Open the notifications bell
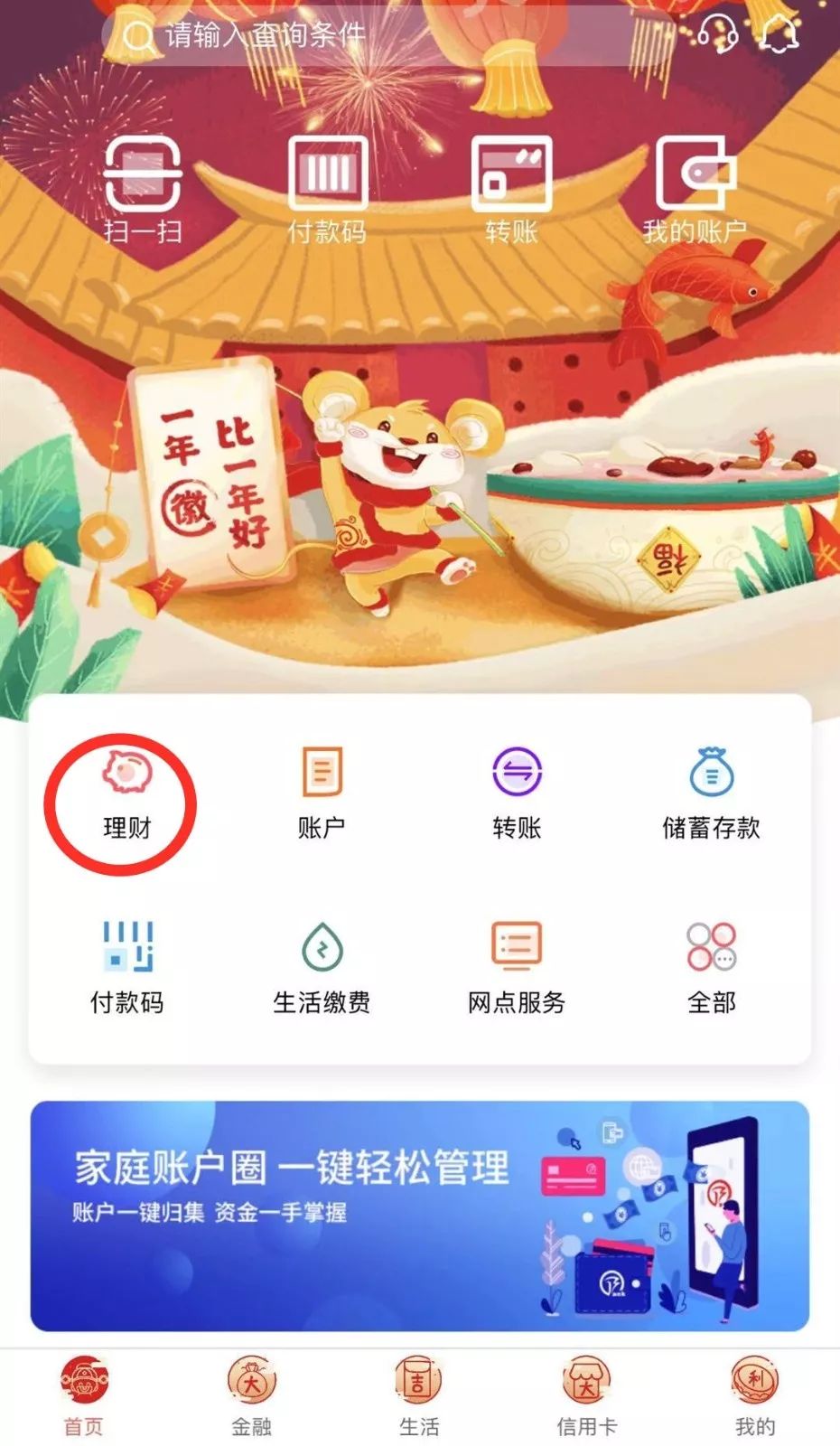This screenshot has height=1446, width=840. tap(779, 35)
